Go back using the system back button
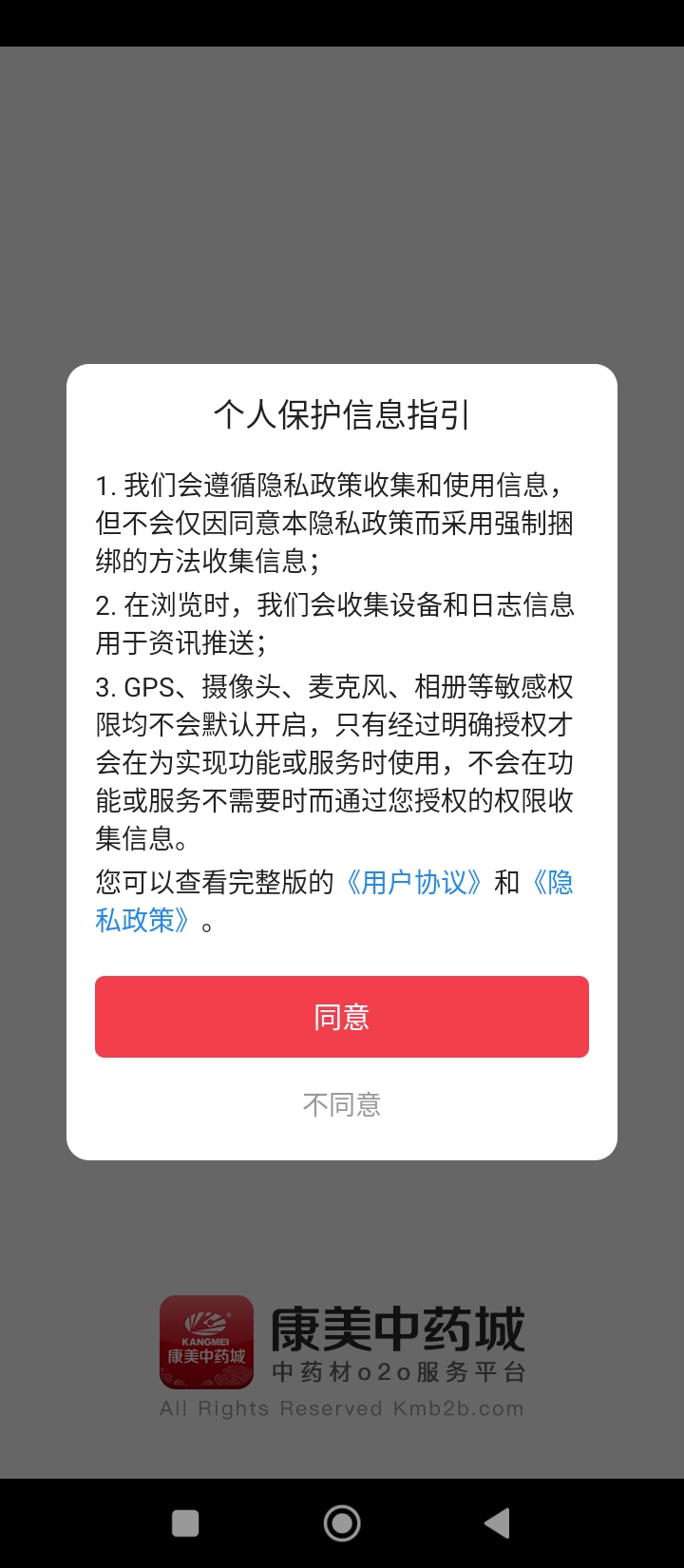This screenshot has width=684, height=1568. point(497,1523)
